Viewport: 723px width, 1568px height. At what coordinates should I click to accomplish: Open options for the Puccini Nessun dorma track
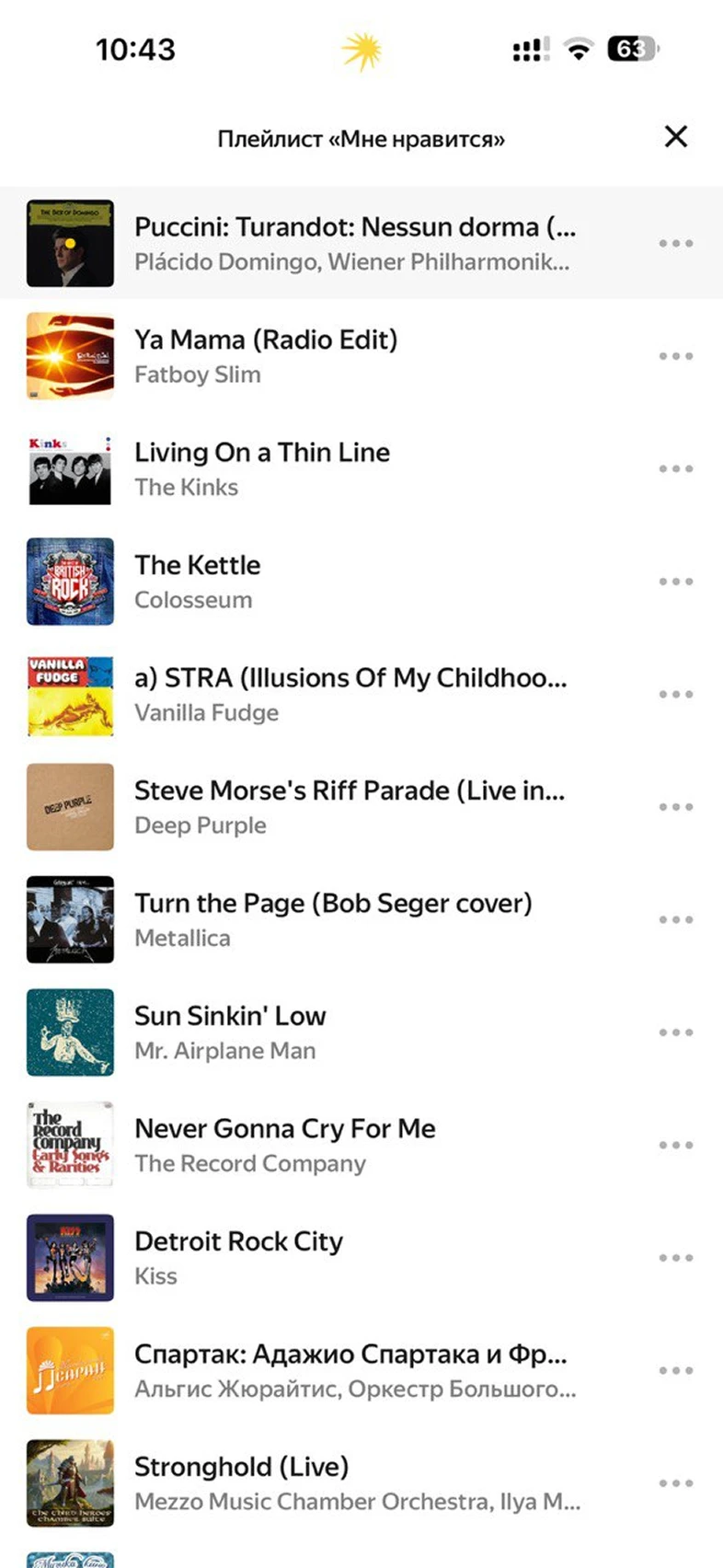[676, 244]
